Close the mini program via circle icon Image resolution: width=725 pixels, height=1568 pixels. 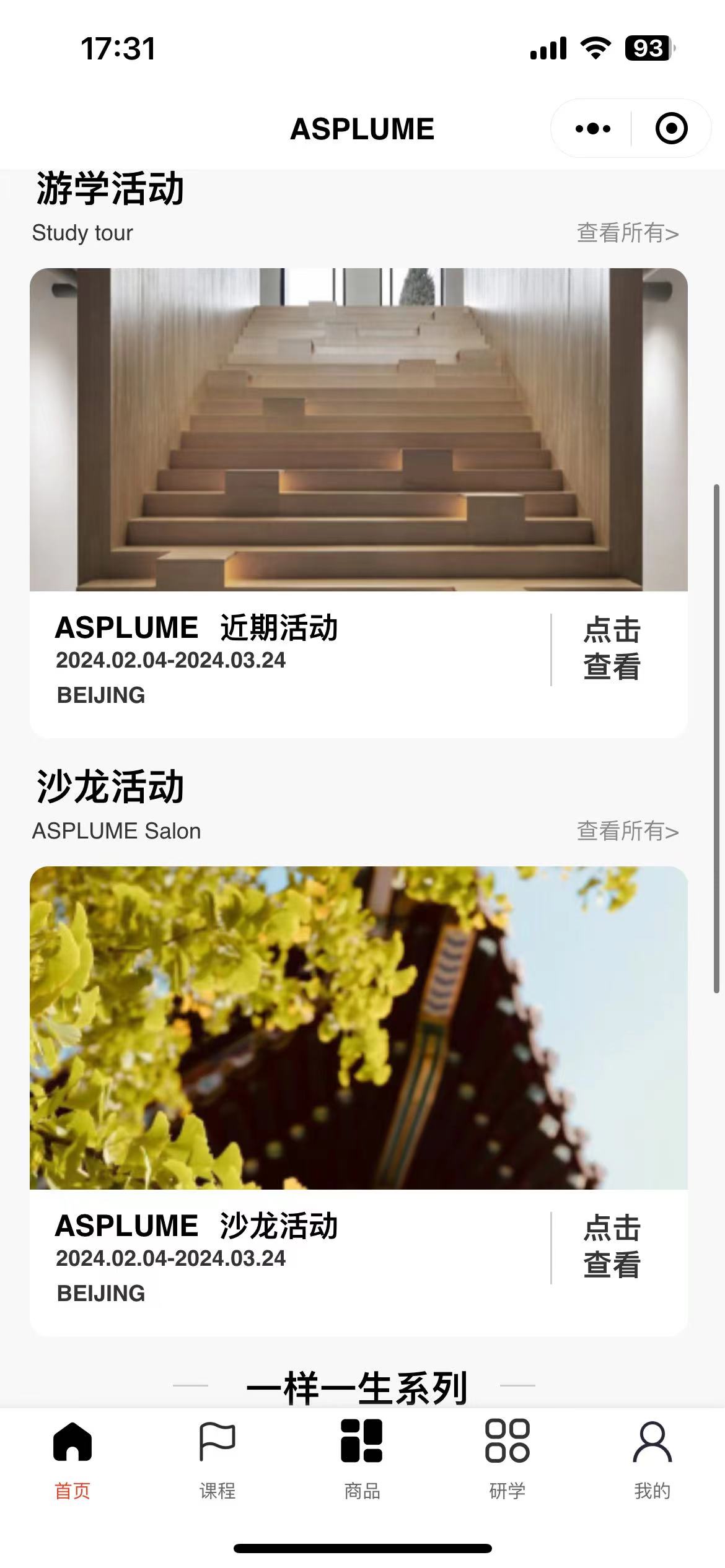pos(671,129)
